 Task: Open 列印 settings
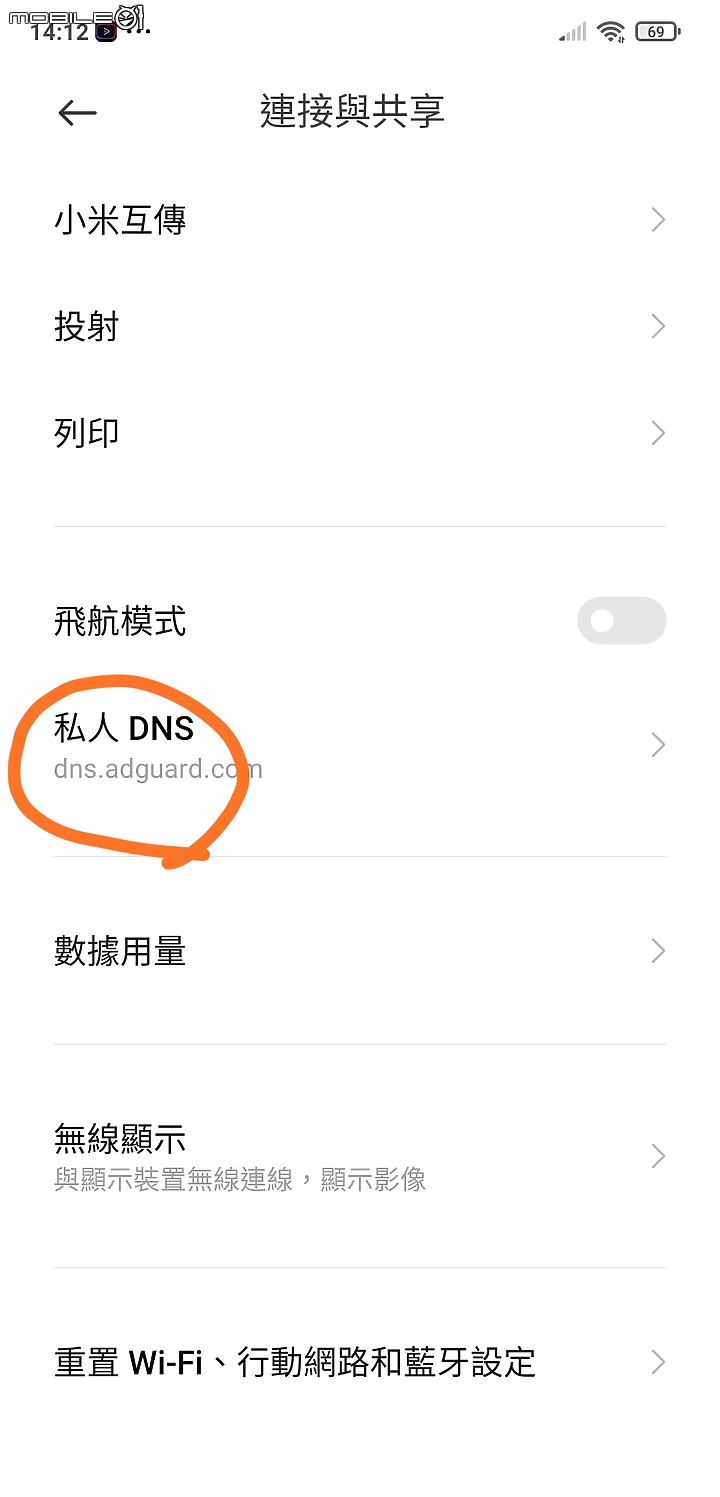click(x=360, y=433)
